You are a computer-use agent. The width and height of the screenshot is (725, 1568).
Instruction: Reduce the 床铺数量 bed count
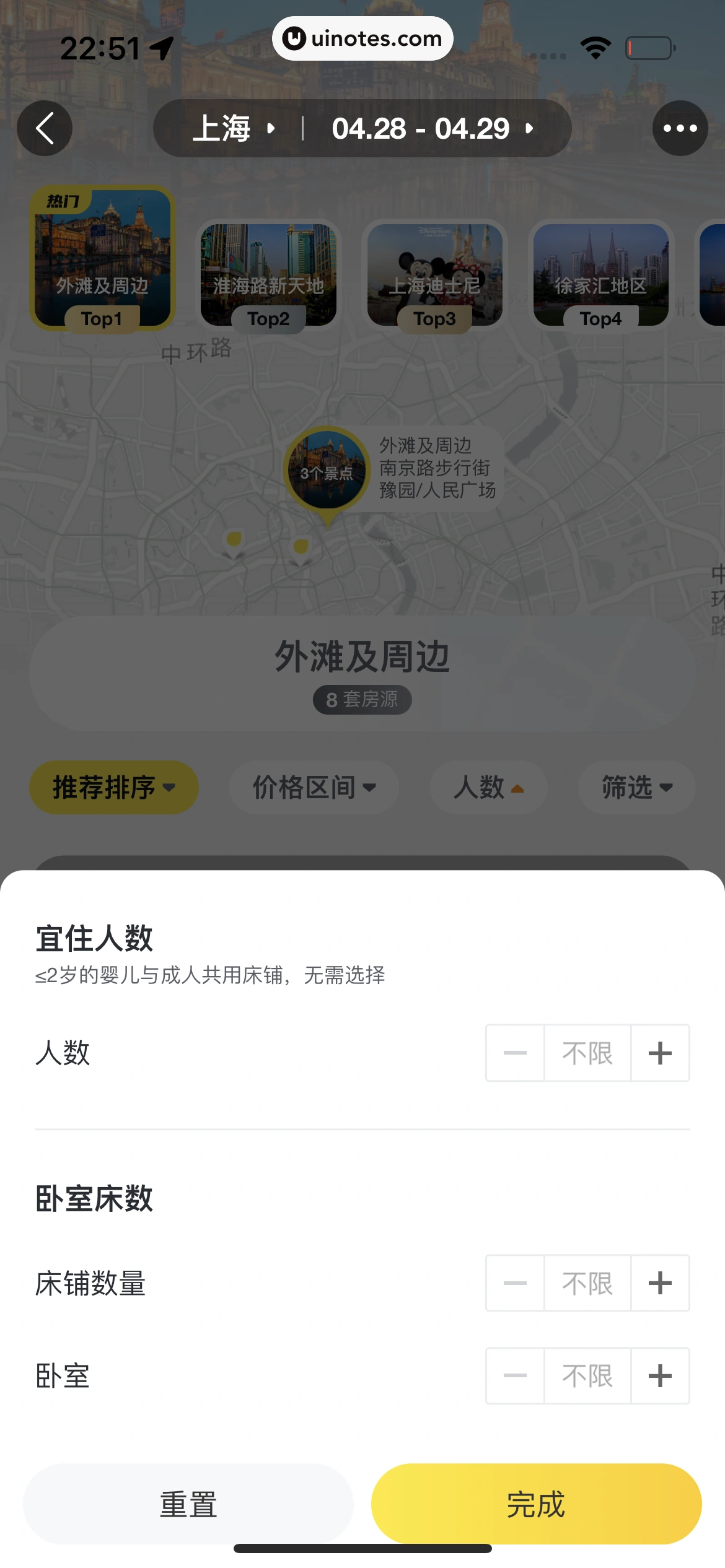(515, 1283)
